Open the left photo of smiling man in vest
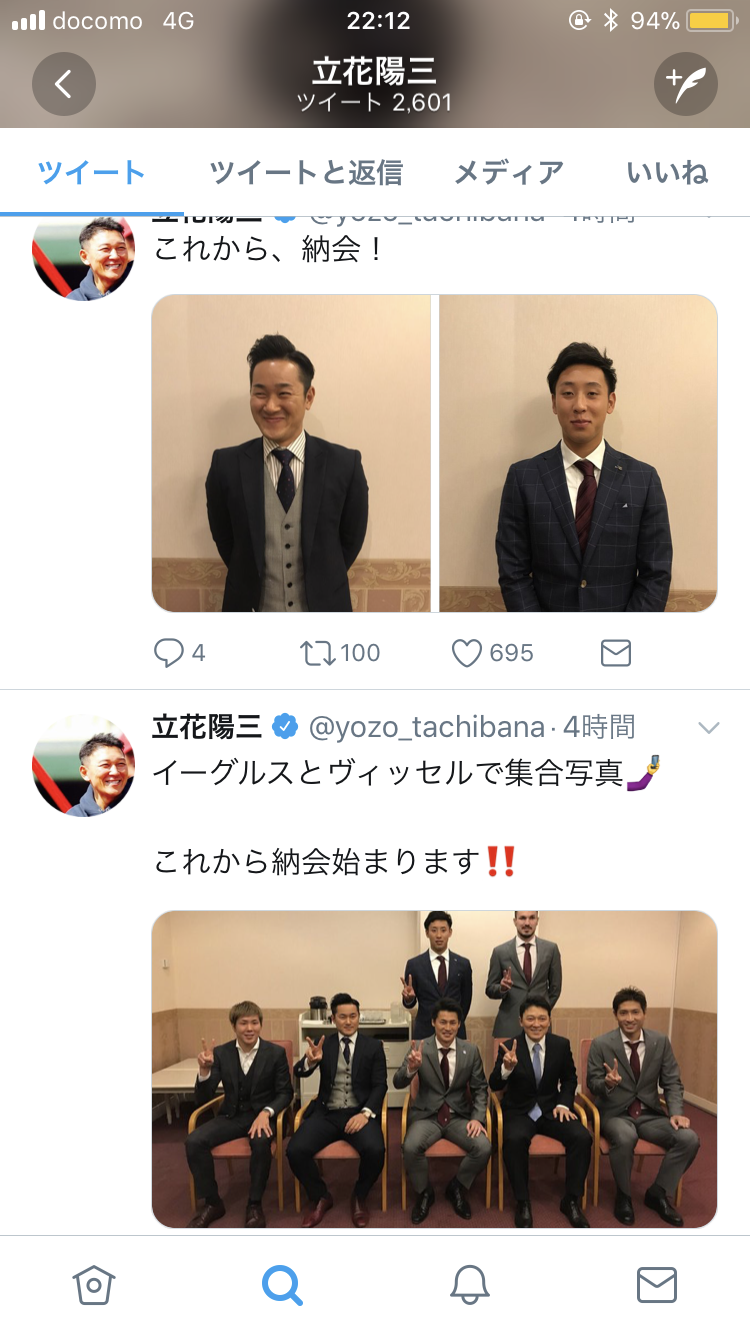The height and width of the screenshot is (1334, 750). (291, 453)
